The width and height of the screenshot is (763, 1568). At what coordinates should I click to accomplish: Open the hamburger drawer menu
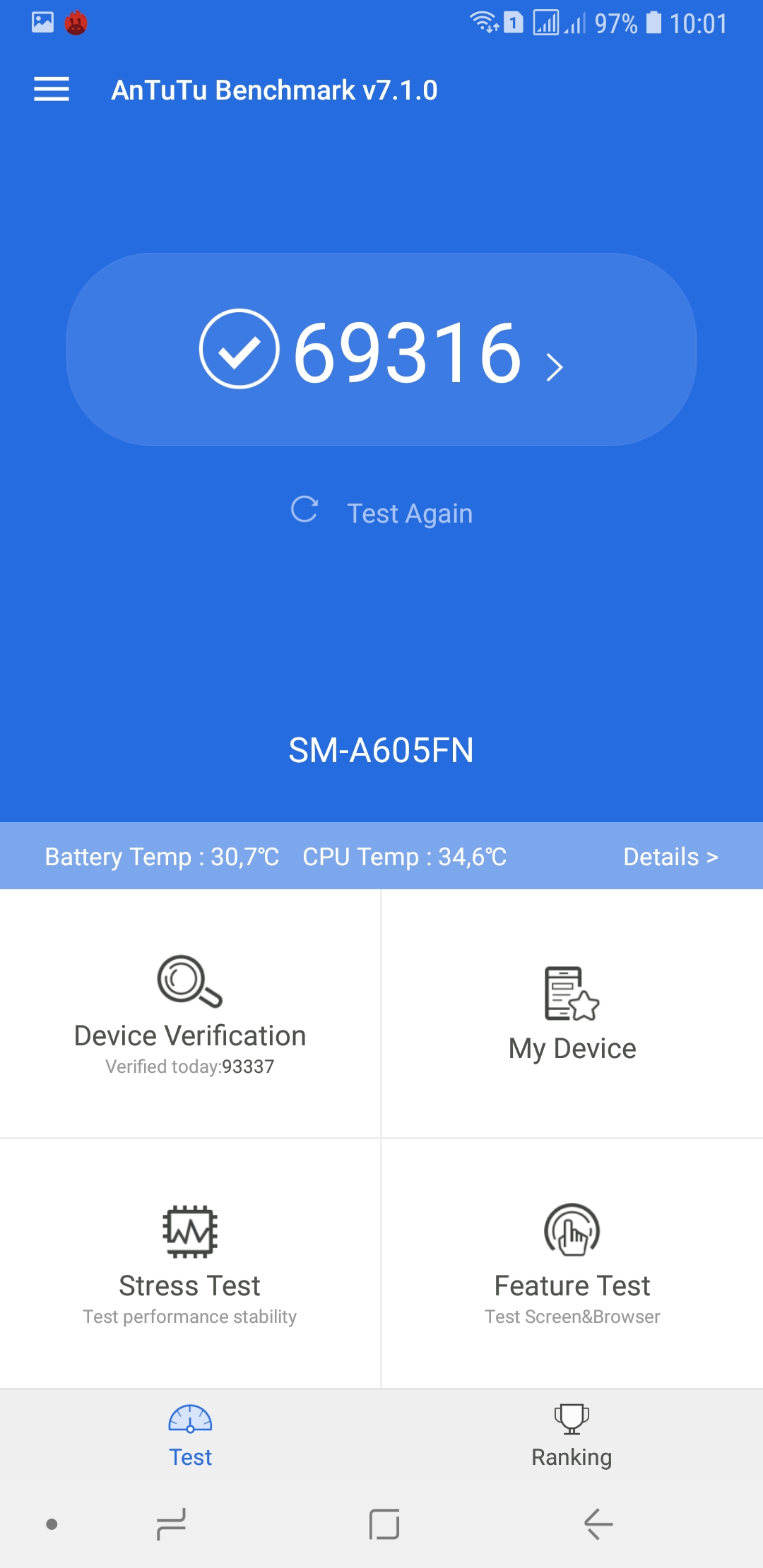pos(52,90)
